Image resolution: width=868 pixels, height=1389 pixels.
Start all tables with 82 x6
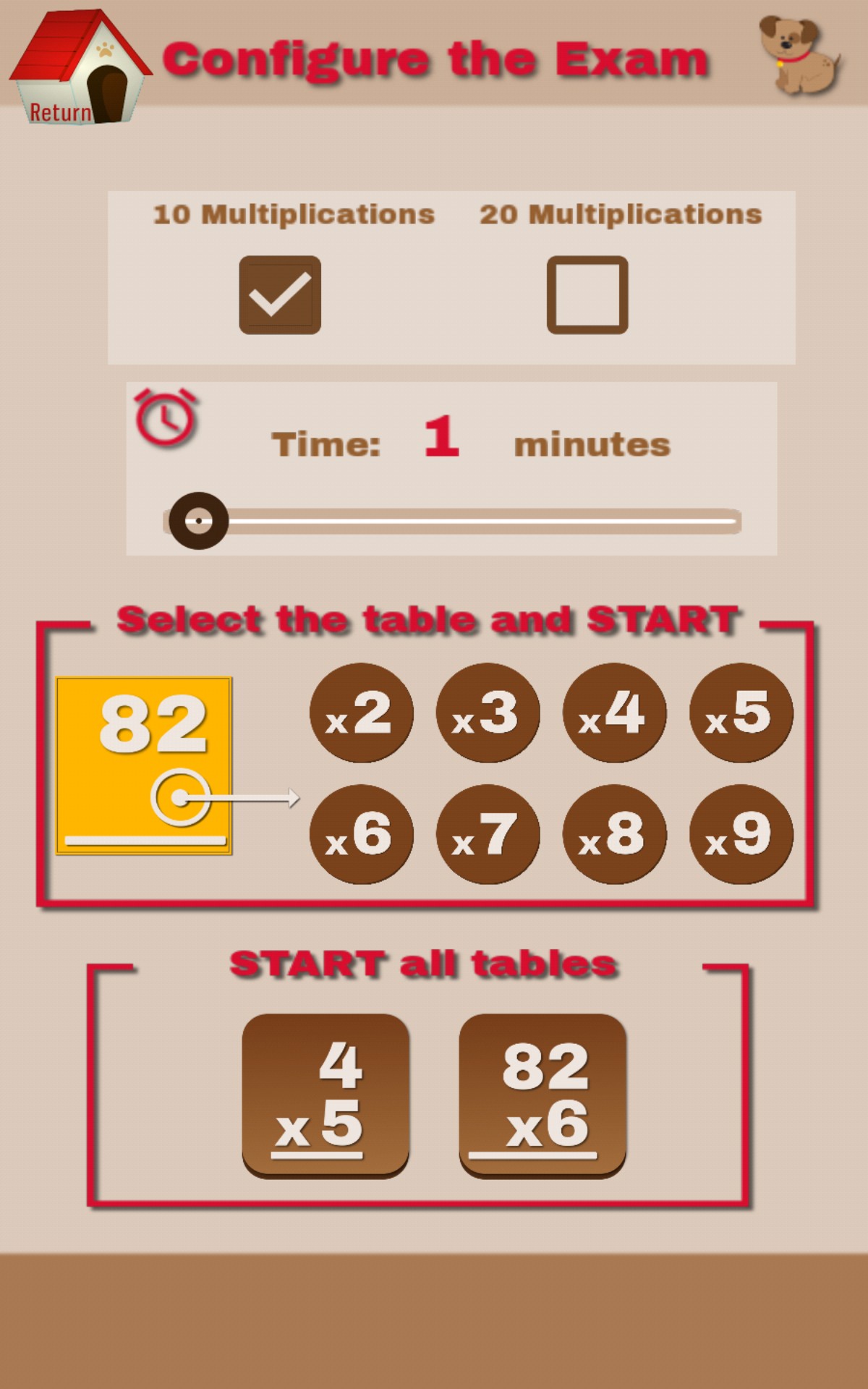point(542,1096)
